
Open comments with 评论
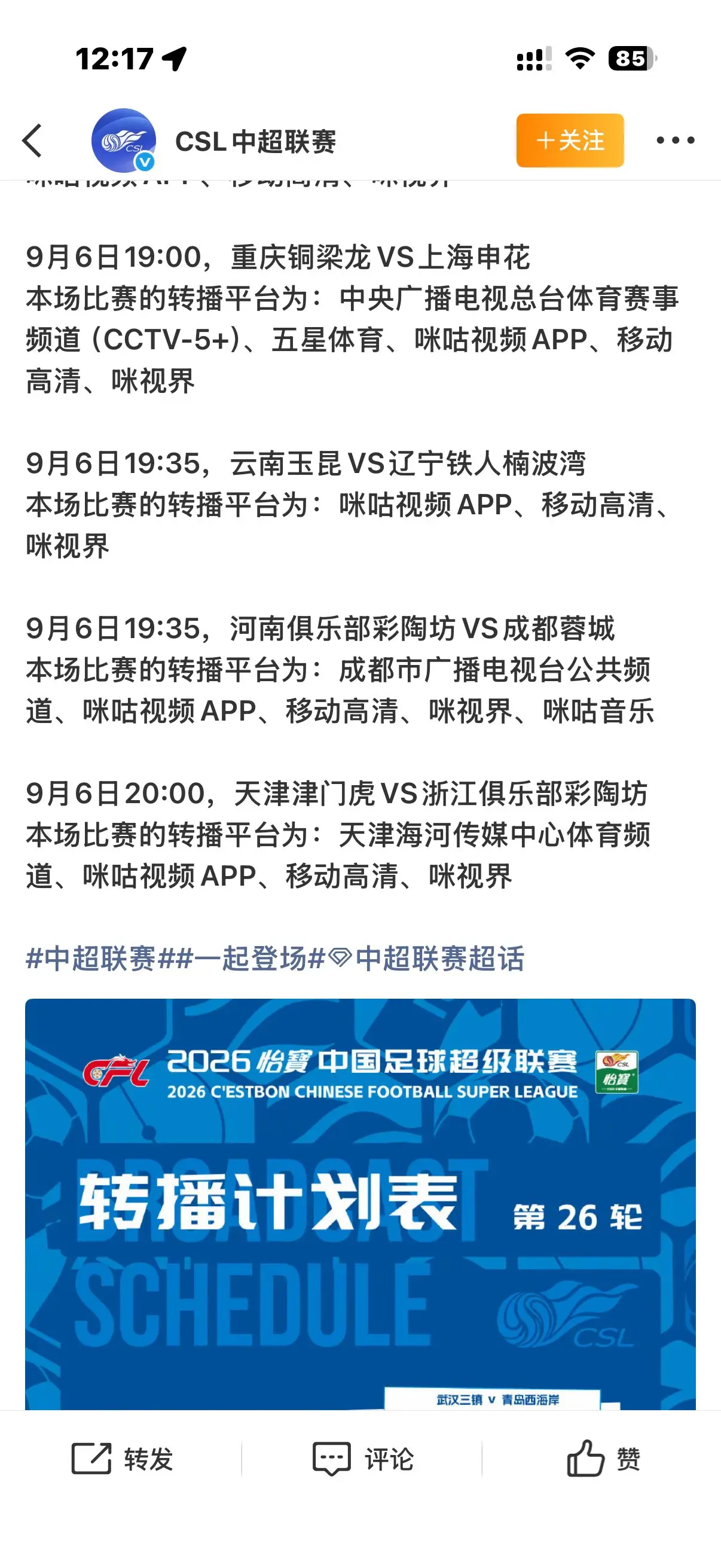point(363,1459)
